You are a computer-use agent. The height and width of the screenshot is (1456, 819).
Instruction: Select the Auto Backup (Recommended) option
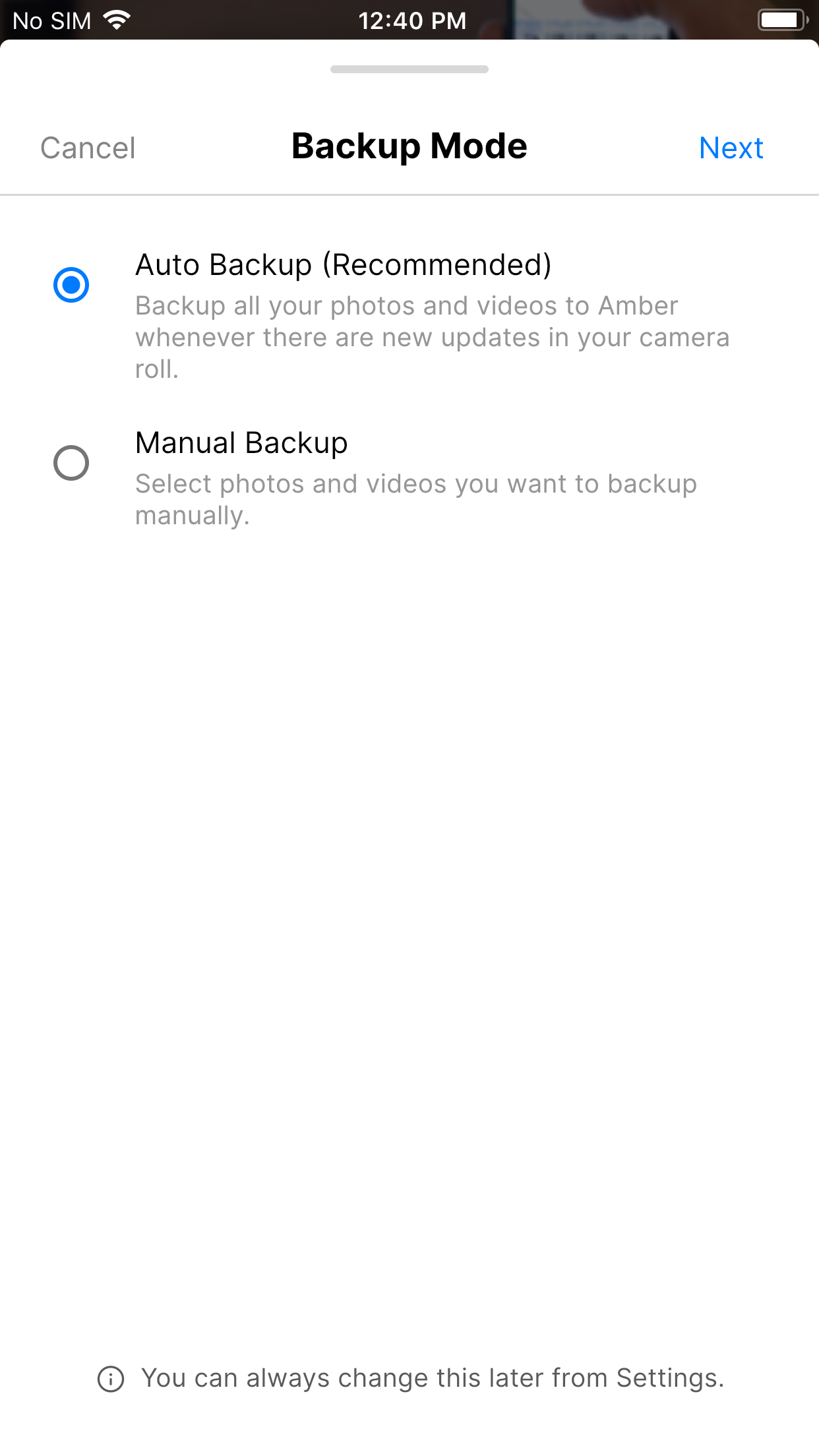click(x=409, y=315)
